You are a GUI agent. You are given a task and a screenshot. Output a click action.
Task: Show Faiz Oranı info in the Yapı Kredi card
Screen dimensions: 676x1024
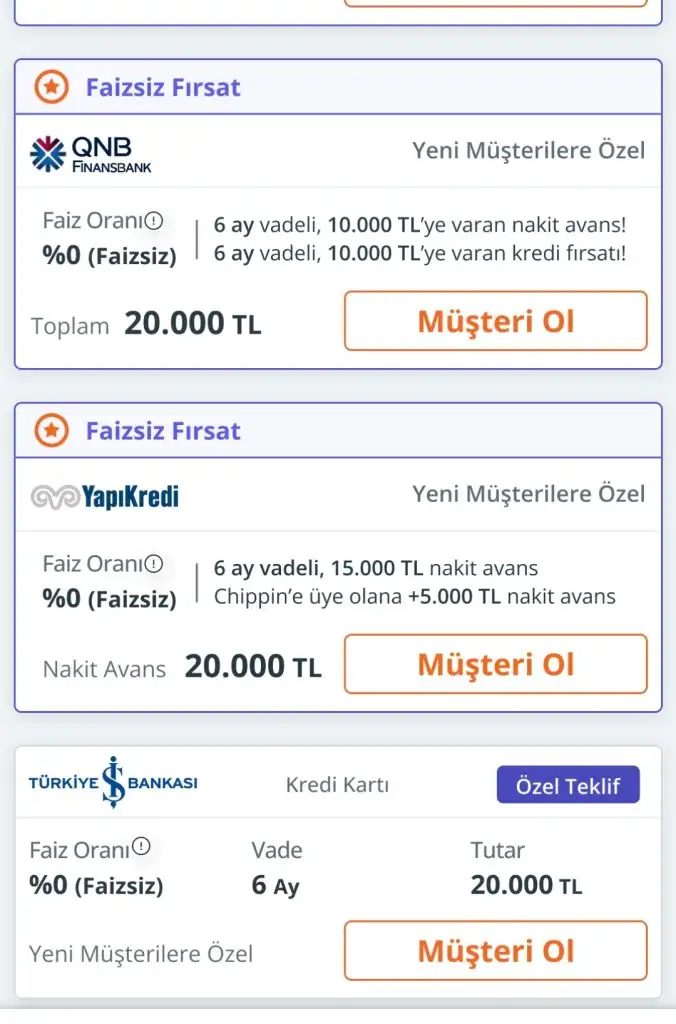point(154,564)
